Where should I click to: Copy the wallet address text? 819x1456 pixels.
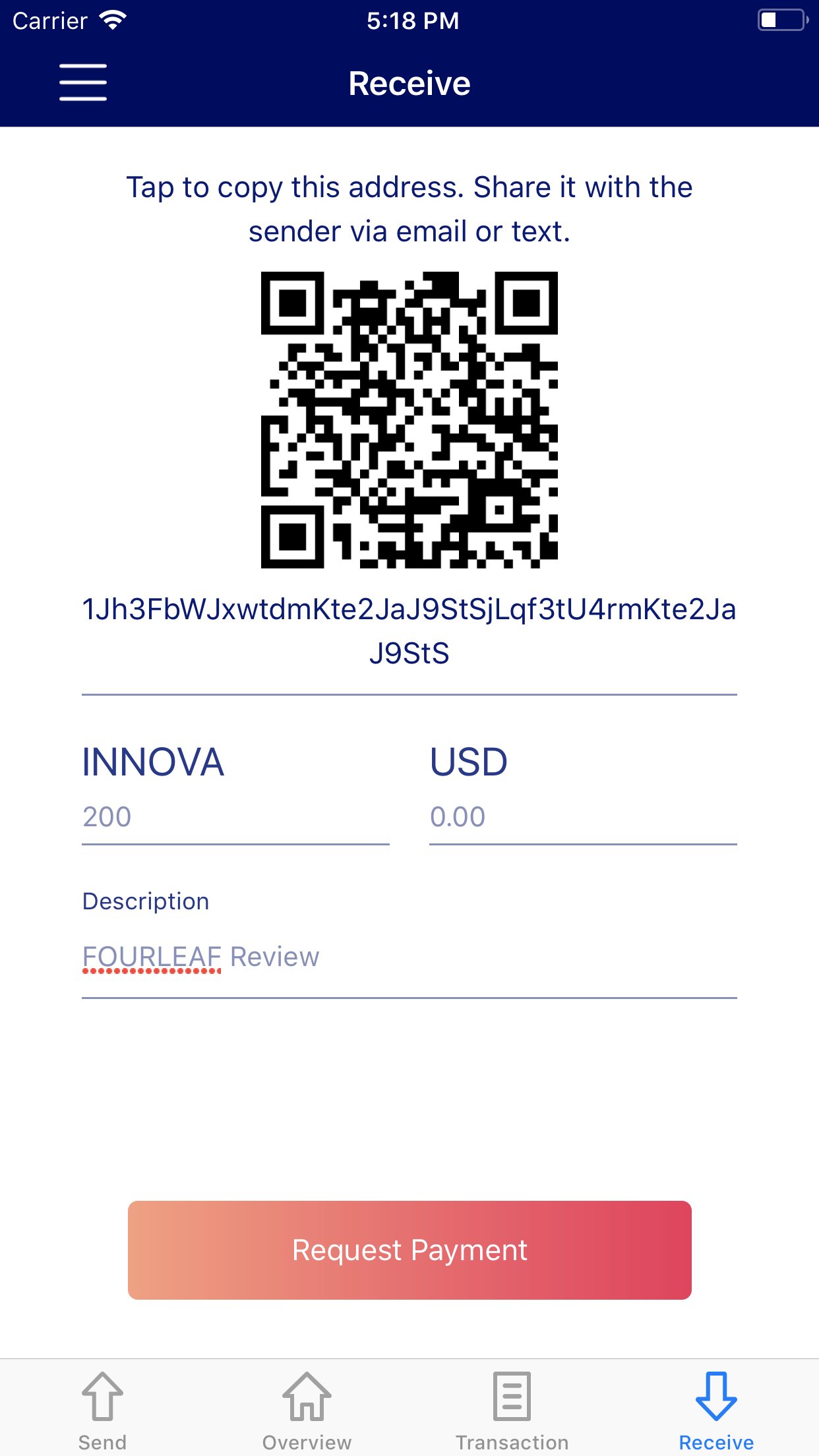[x=409, y=630]
